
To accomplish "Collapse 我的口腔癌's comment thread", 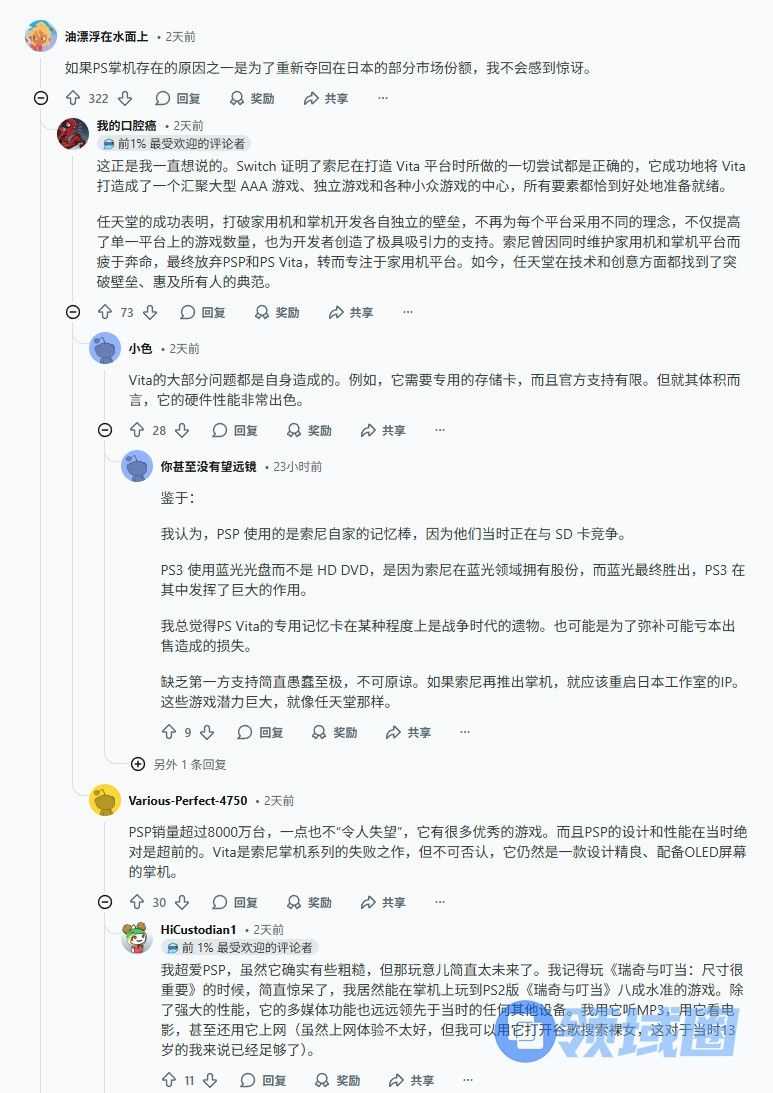I will pyautogui.click(x=73, y=312).
